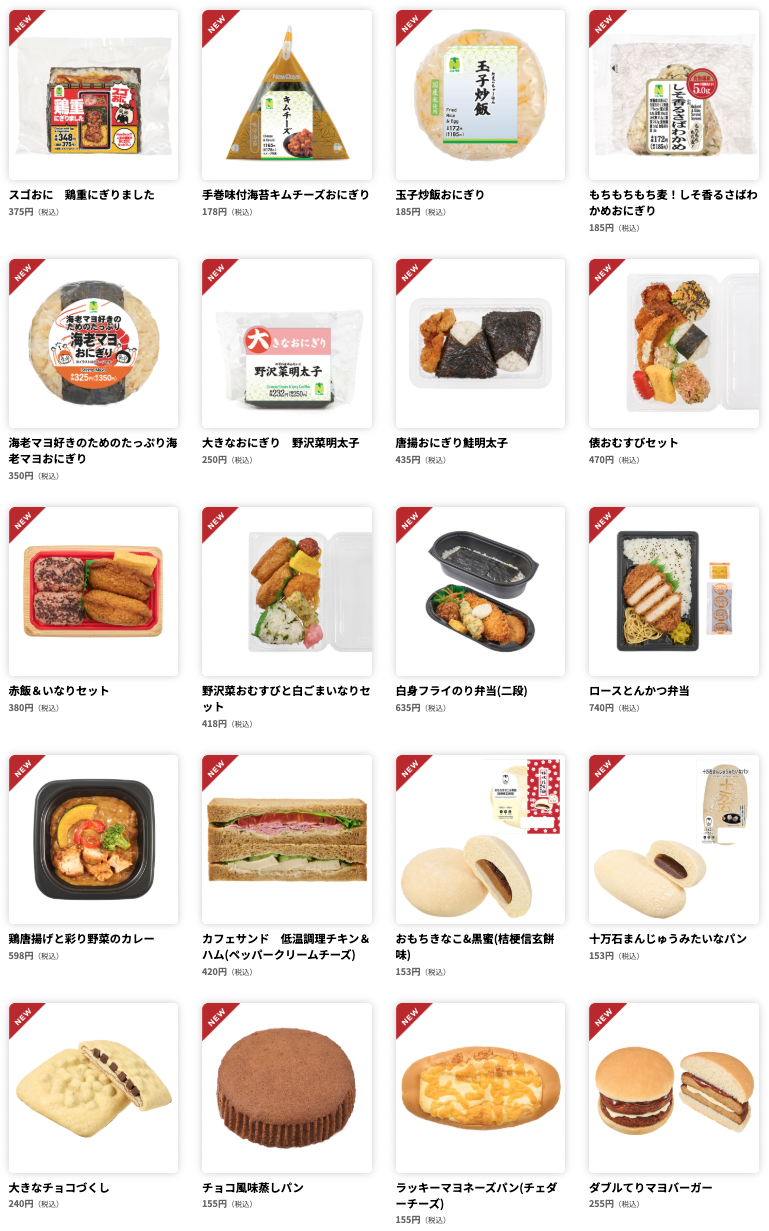Select 赤飯＆いなりセット
The height and width of the screenshot is (1231, 769).
click(93, 592)
